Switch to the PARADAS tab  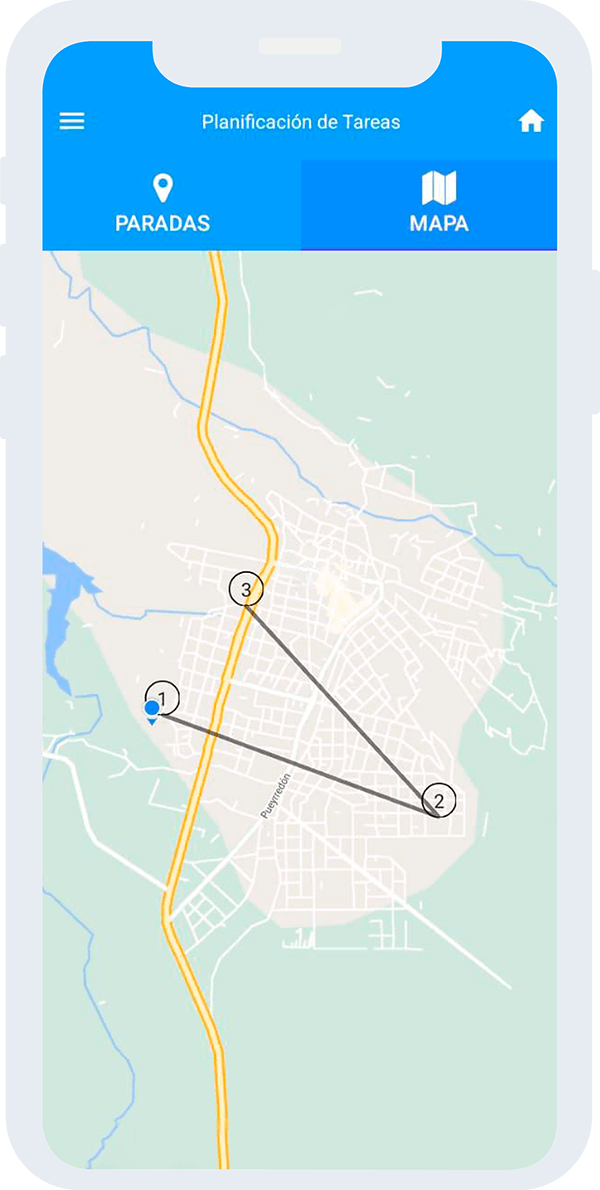tap(163, 204)
